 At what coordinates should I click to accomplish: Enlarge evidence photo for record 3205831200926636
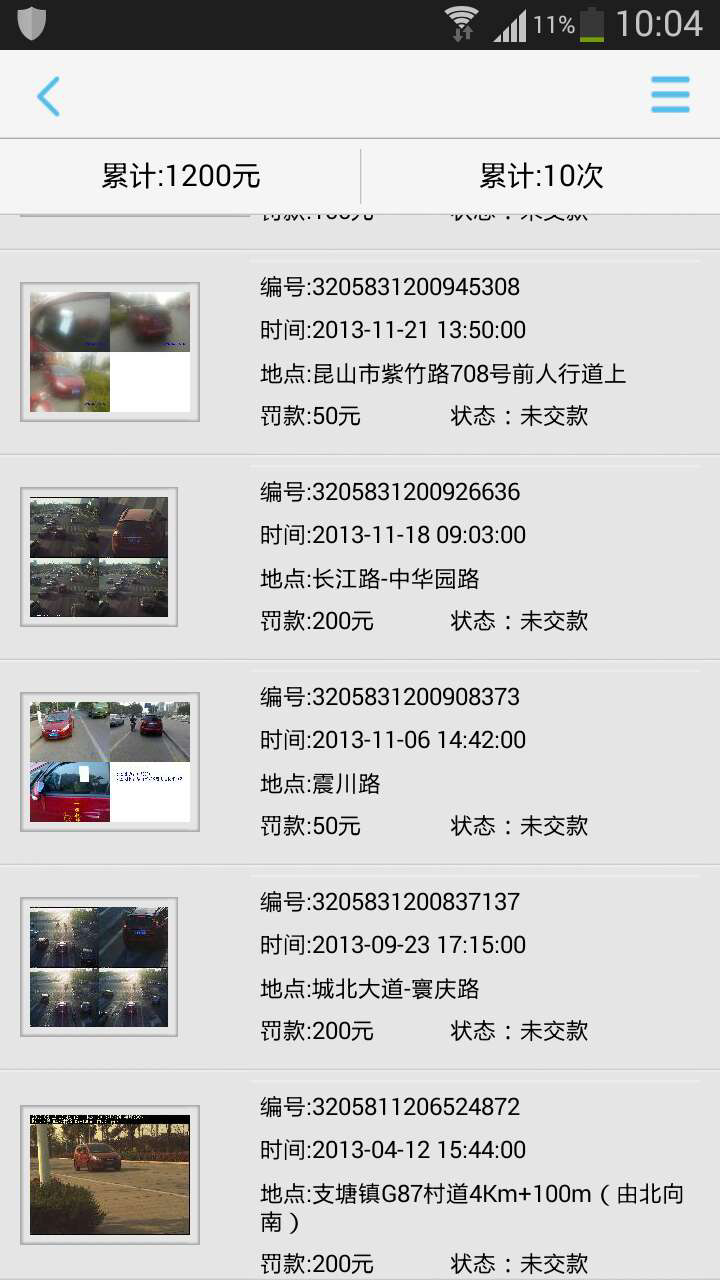coord(99,557)
